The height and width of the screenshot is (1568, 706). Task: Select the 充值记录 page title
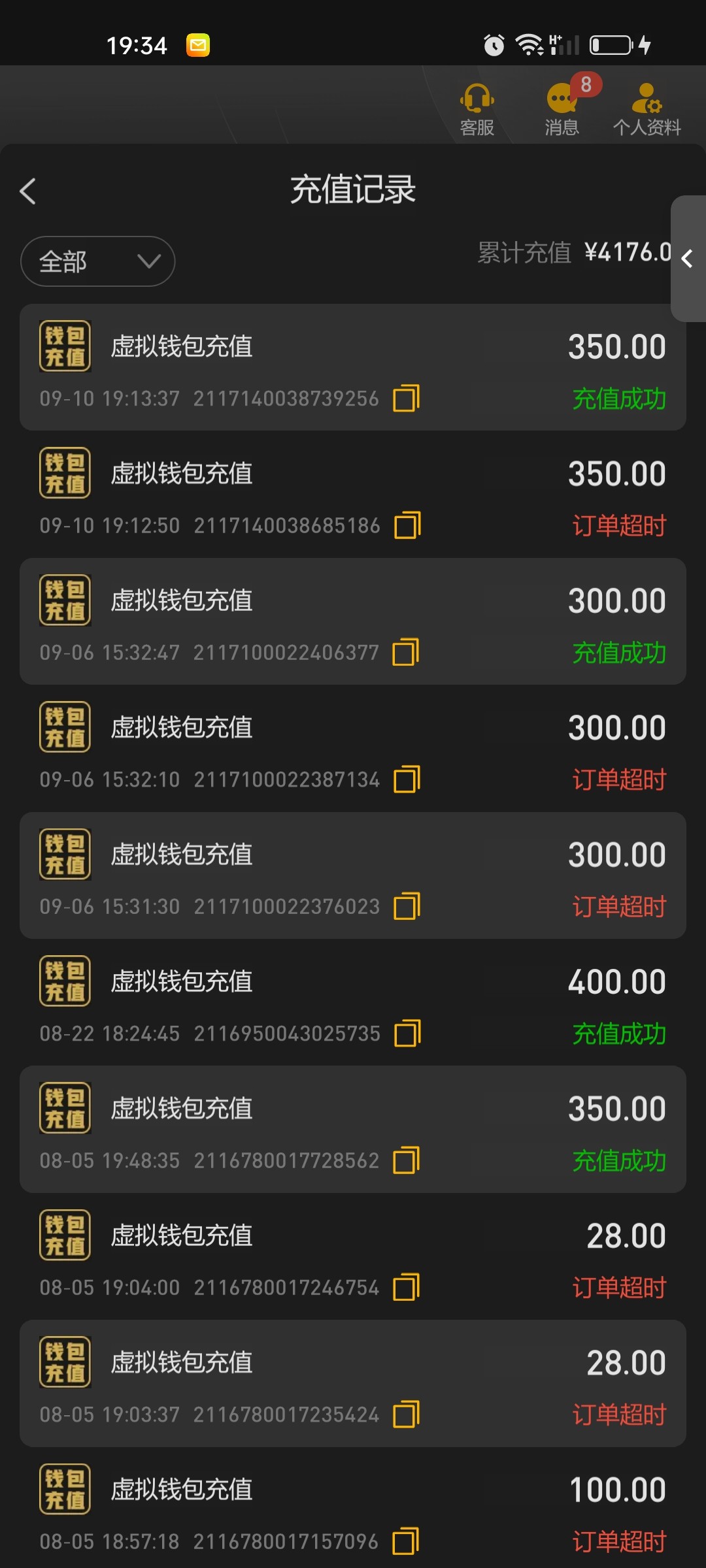click(353, 190)
